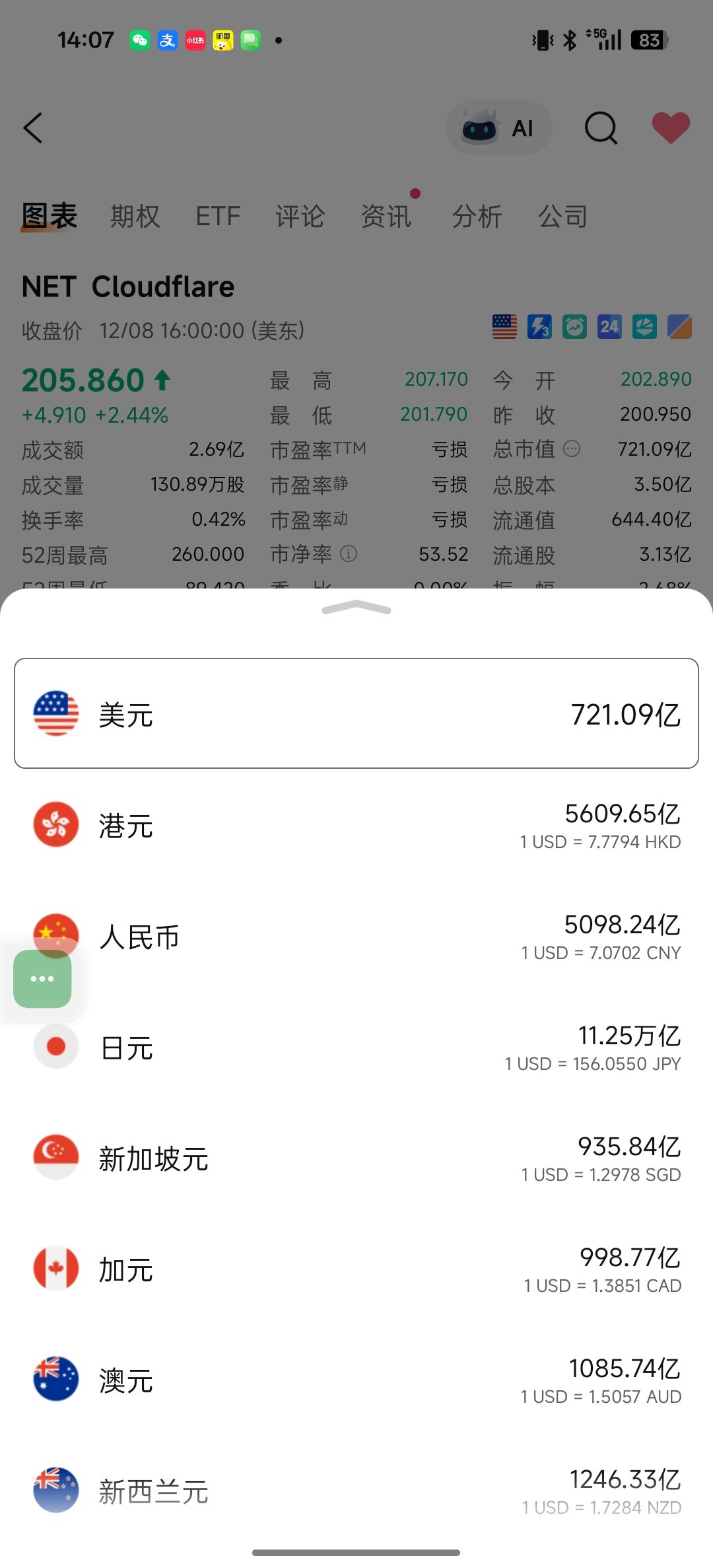Viewport: 713px width, 1568px height.
Task: Select 人民币 as the display currency
Action: tap(356, 937)
